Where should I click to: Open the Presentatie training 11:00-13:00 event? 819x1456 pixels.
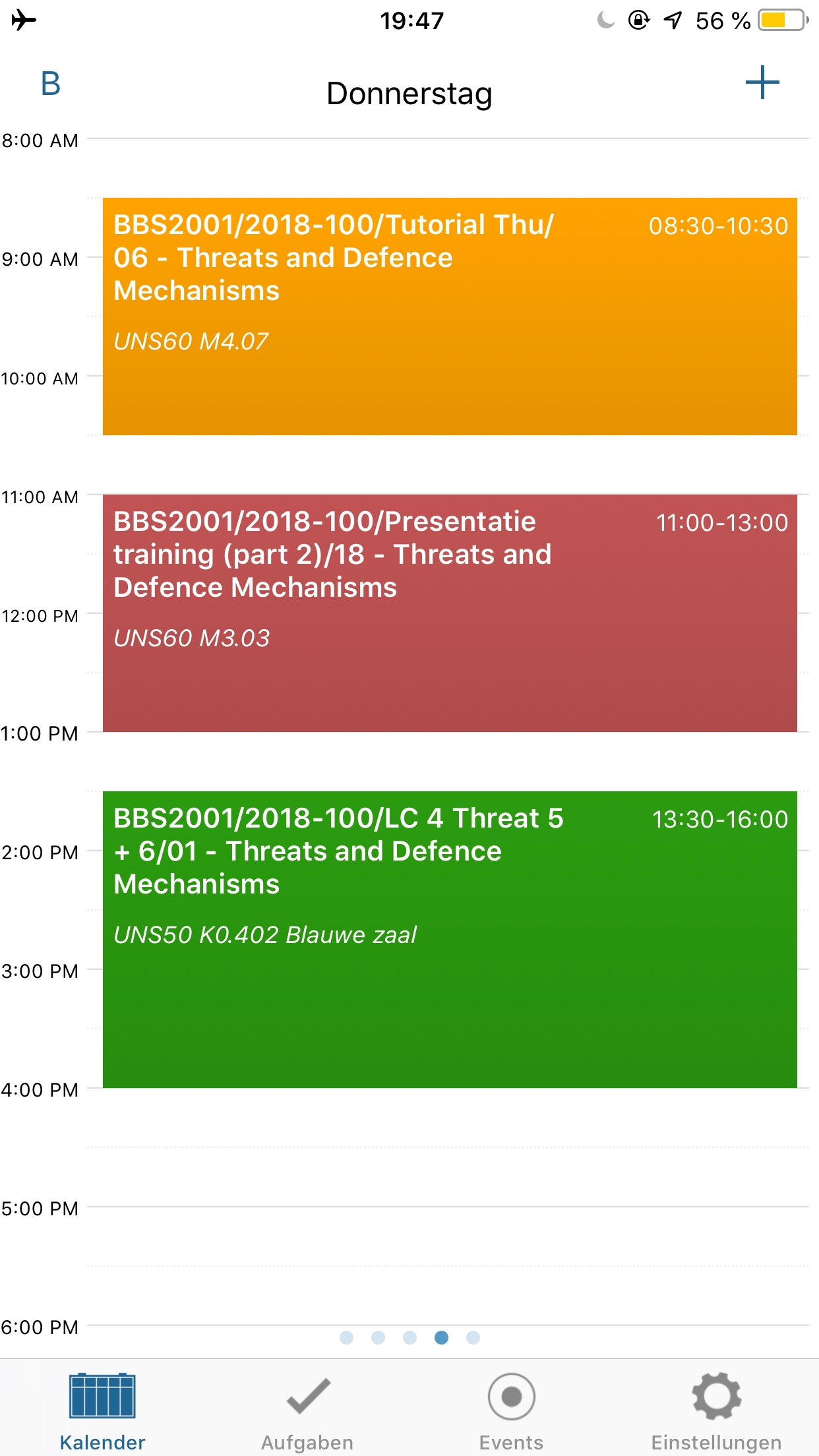coord(449,613)
